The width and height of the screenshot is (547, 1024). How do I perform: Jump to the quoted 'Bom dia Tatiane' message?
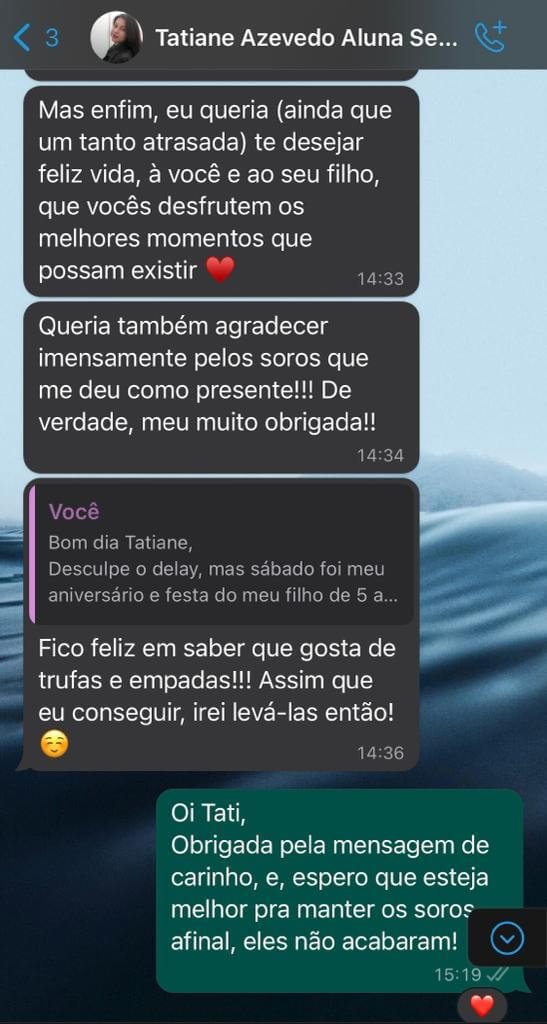tap(222, 554)
